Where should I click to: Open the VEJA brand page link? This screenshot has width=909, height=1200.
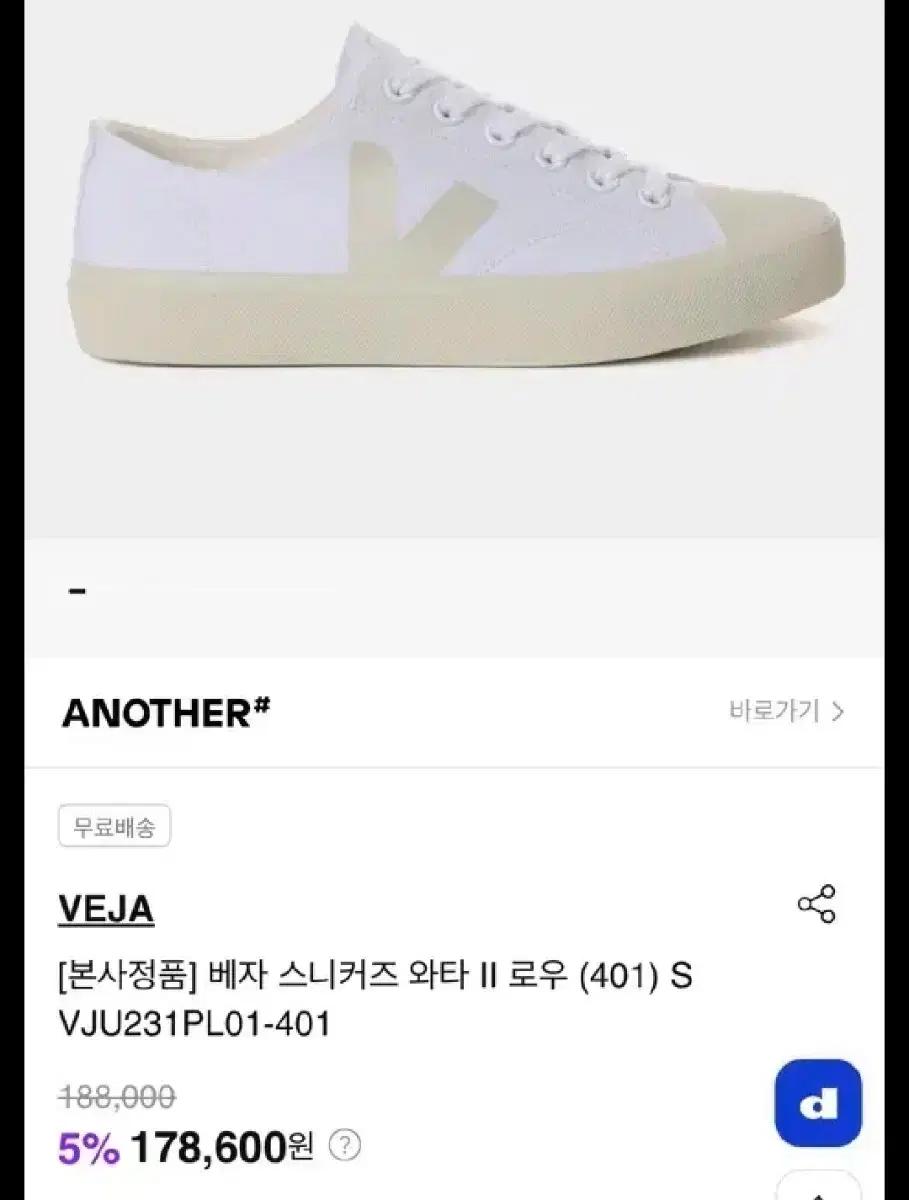106,909
